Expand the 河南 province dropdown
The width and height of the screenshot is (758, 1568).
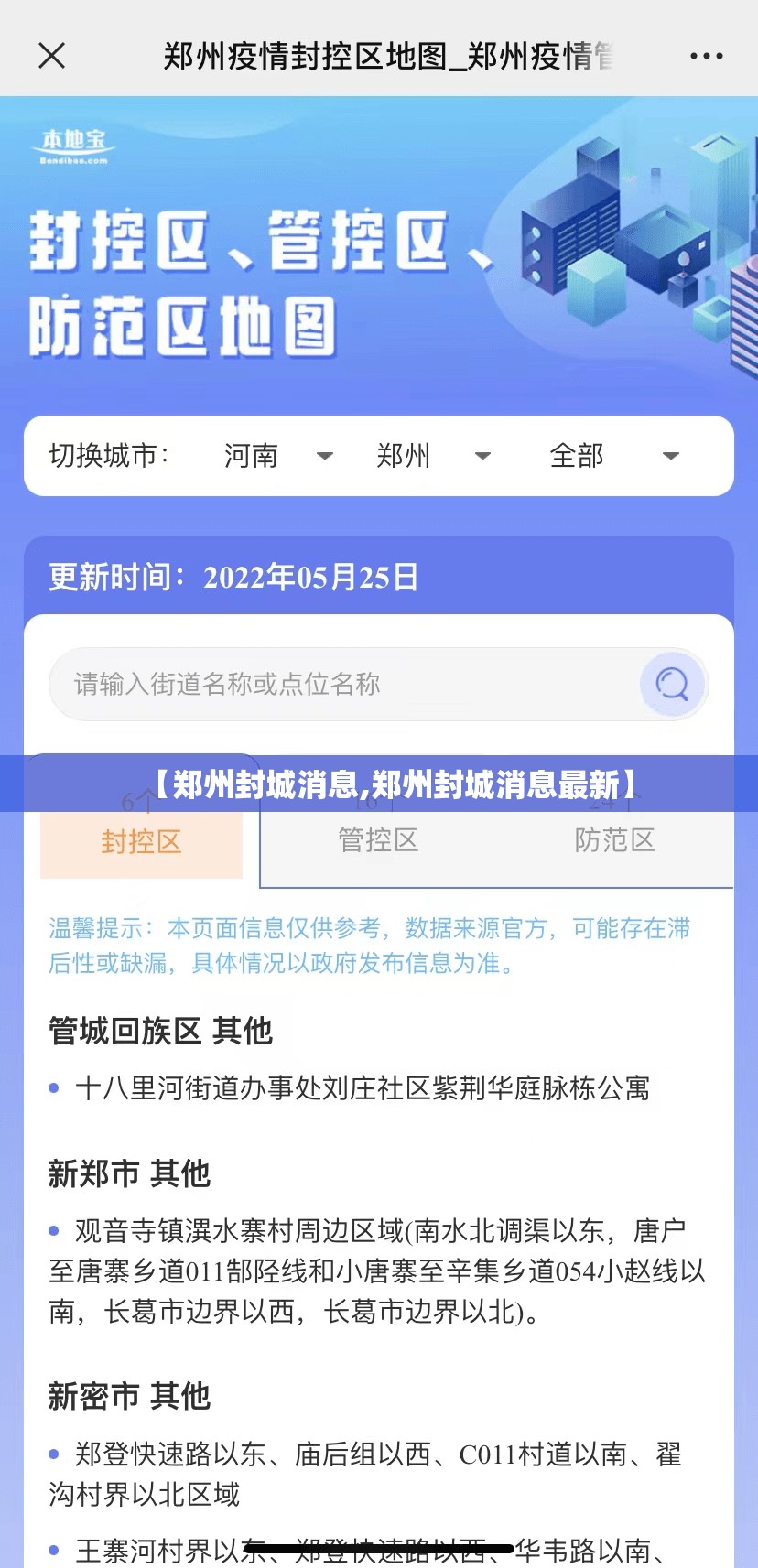tap(278, 456)
